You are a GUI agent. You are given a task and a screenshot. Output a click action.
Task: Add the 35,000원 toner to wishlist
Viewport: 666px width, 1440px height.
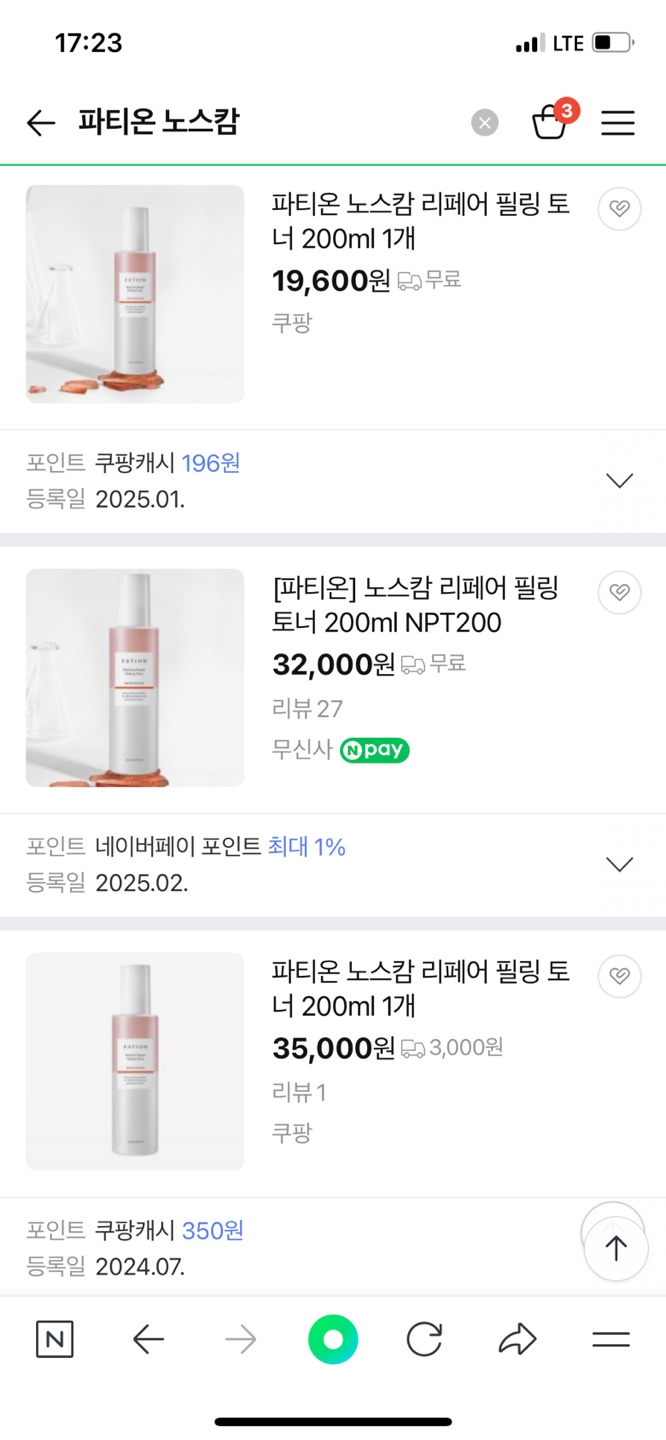619,976
